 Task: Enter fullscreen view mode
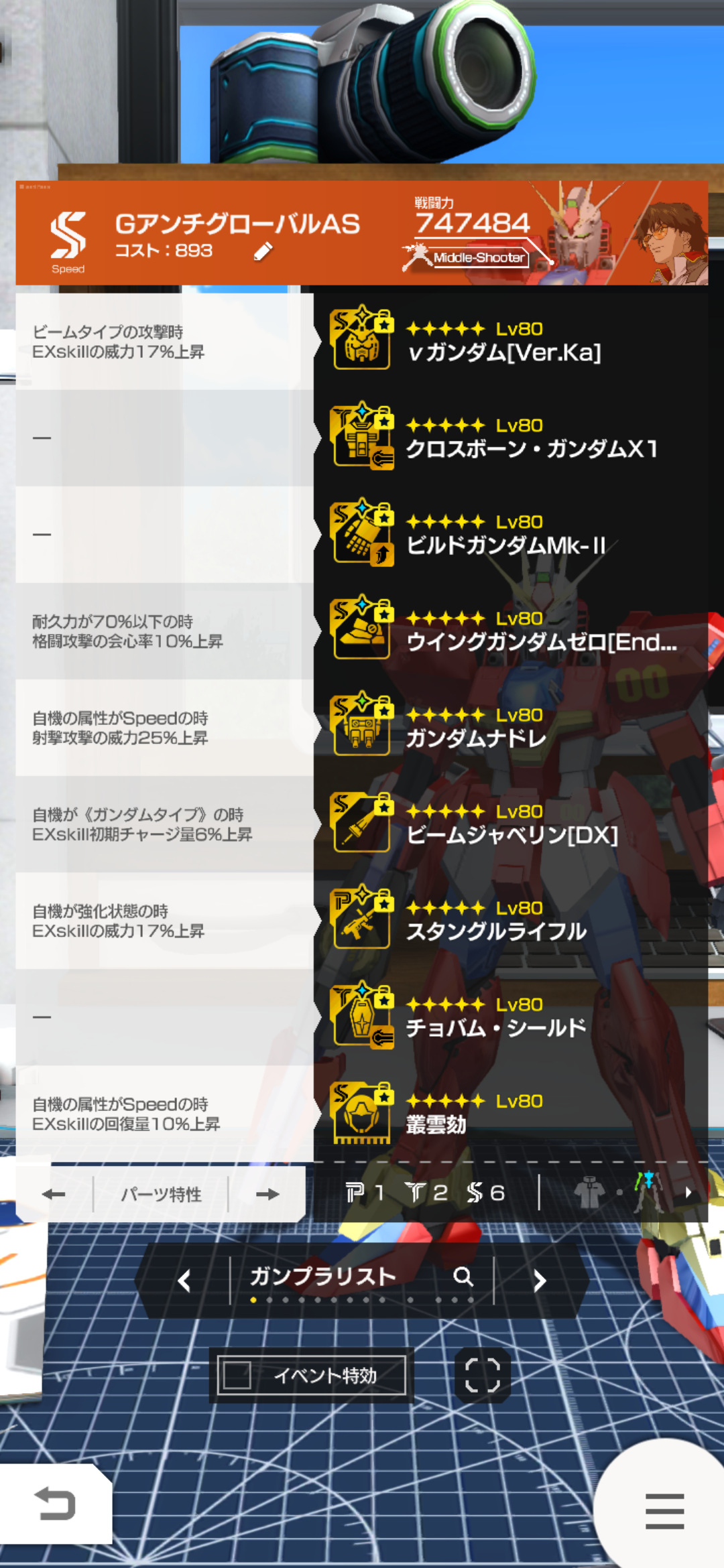tap(482, 1376)
